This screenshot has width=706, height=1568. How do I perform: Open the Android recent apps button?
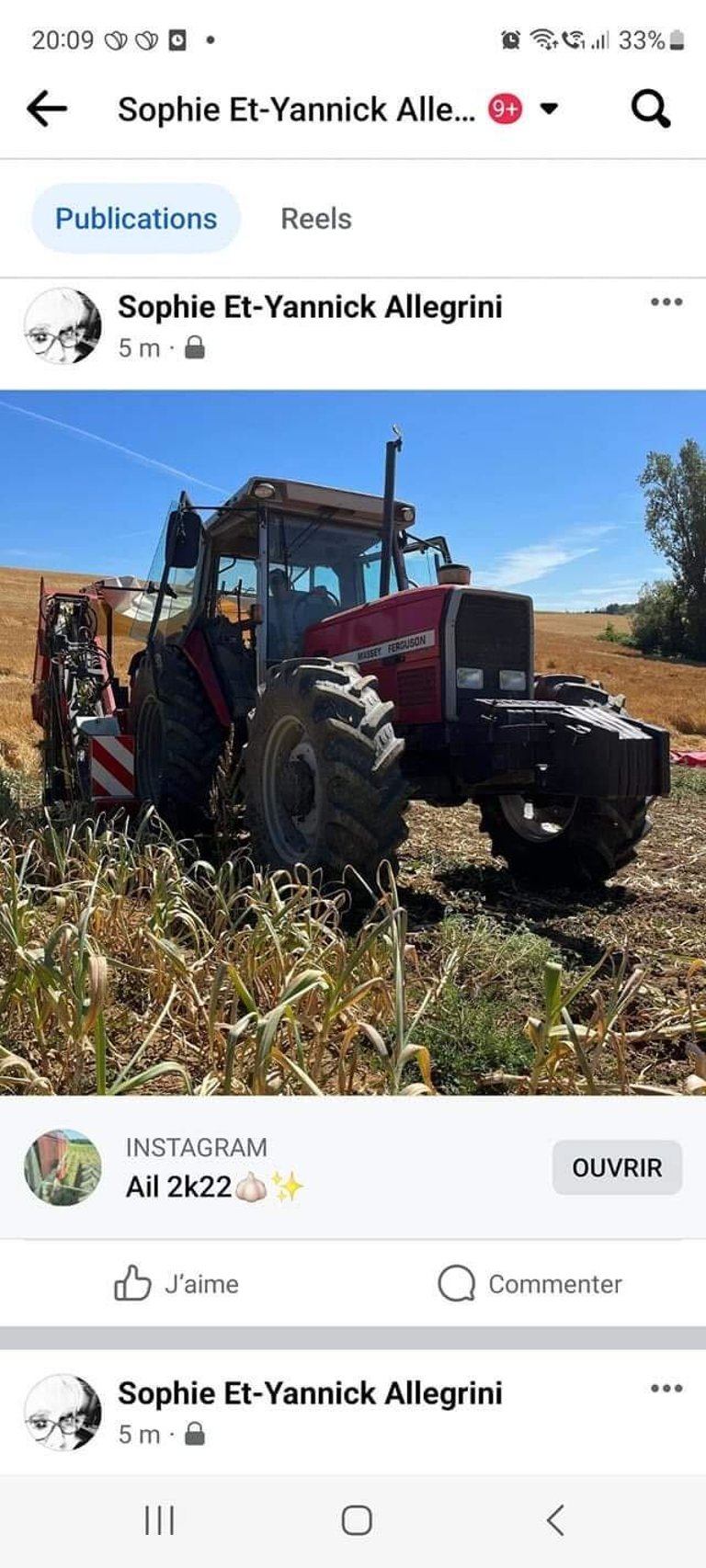tap(160, 1520)
